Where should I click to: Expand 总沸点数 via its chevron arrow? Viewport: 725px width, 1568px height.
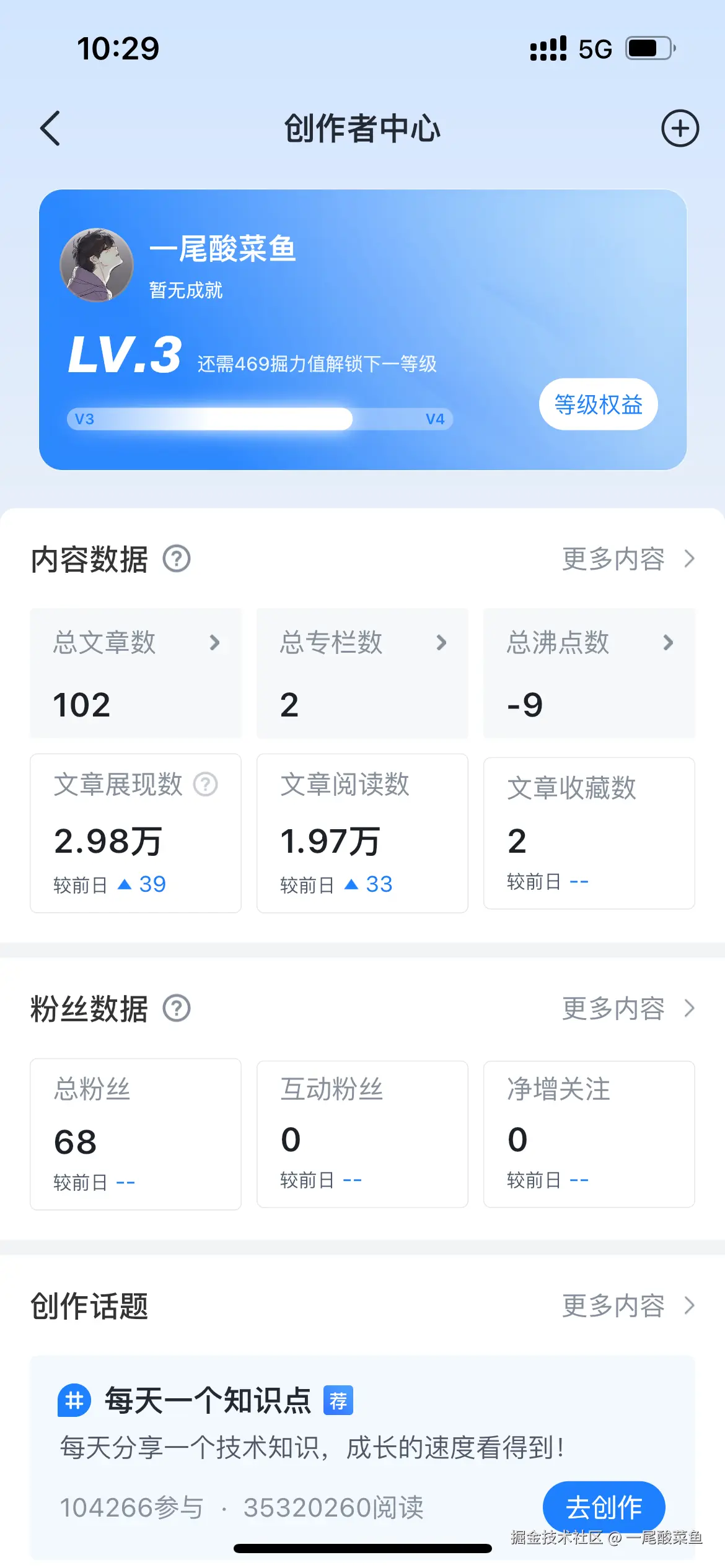[x=667, y=643]
